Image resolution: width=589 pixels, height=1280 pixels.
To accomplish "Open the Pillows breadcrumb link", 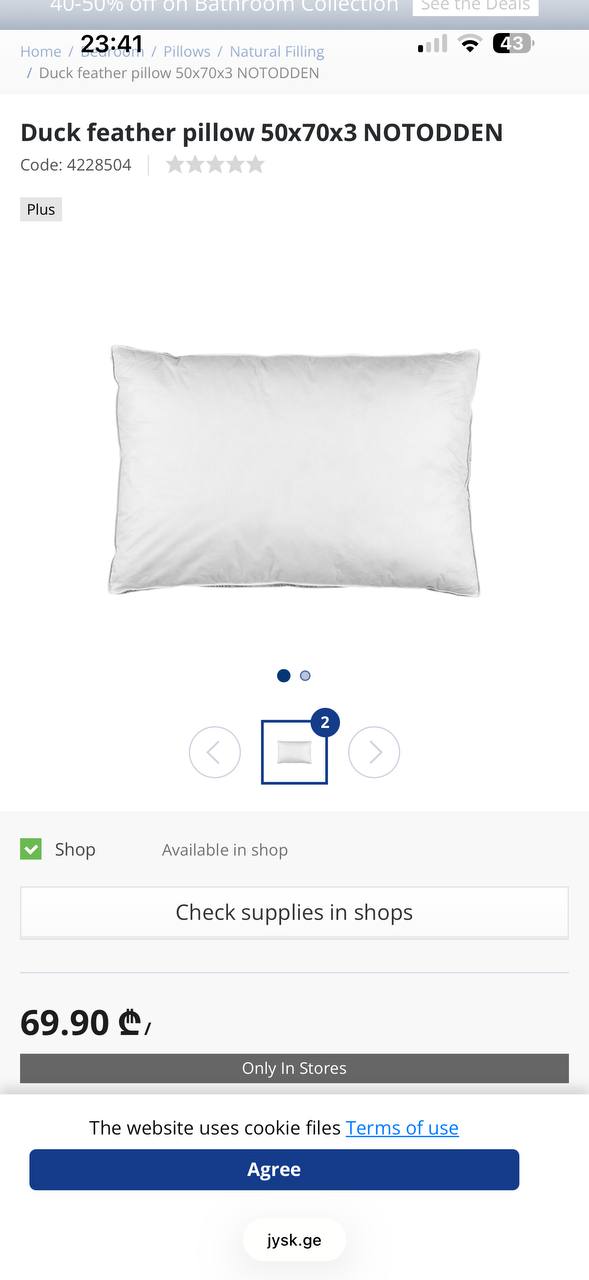I will coord(187,51).
